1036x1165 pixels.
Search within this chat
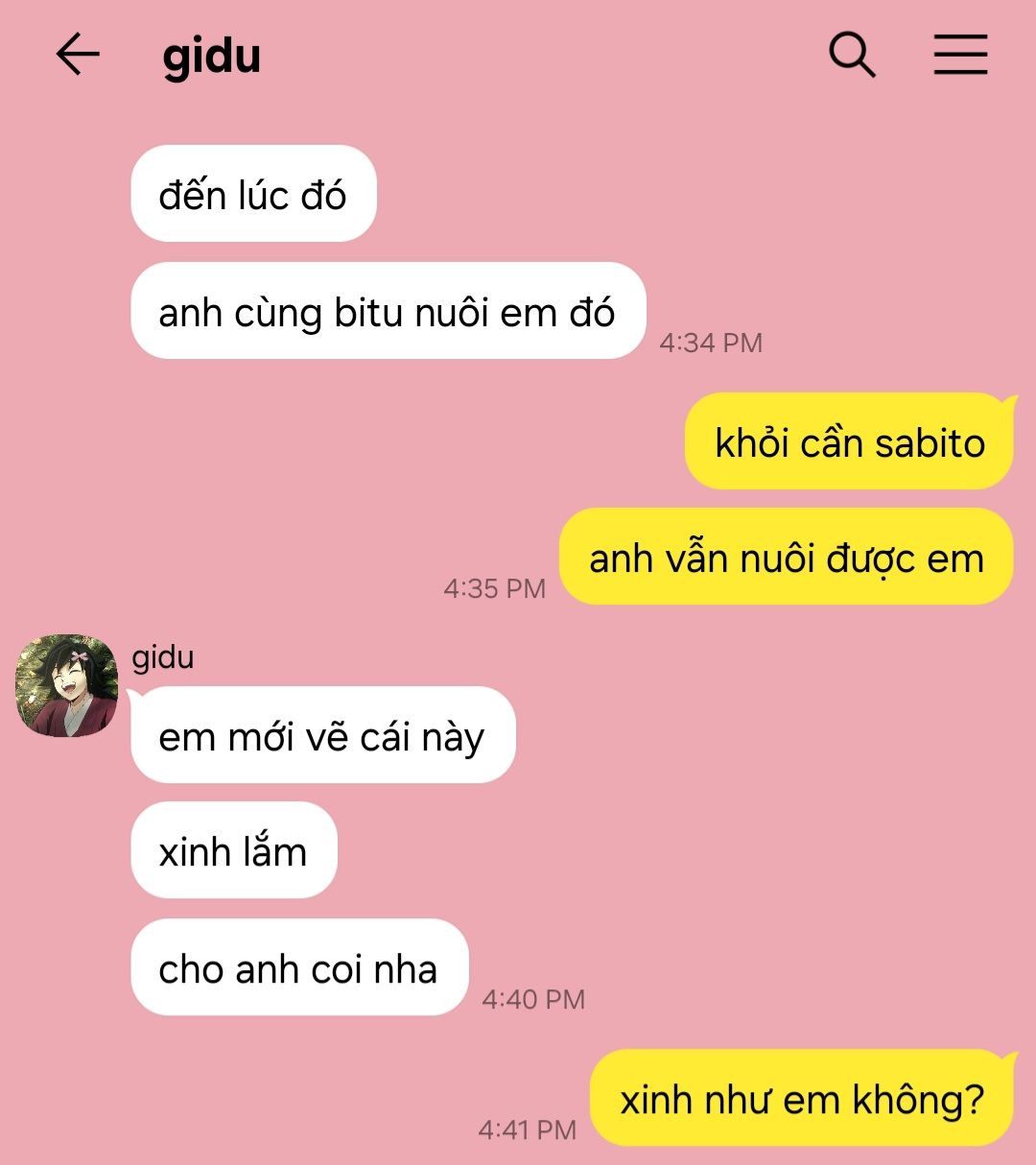(852, 55)
